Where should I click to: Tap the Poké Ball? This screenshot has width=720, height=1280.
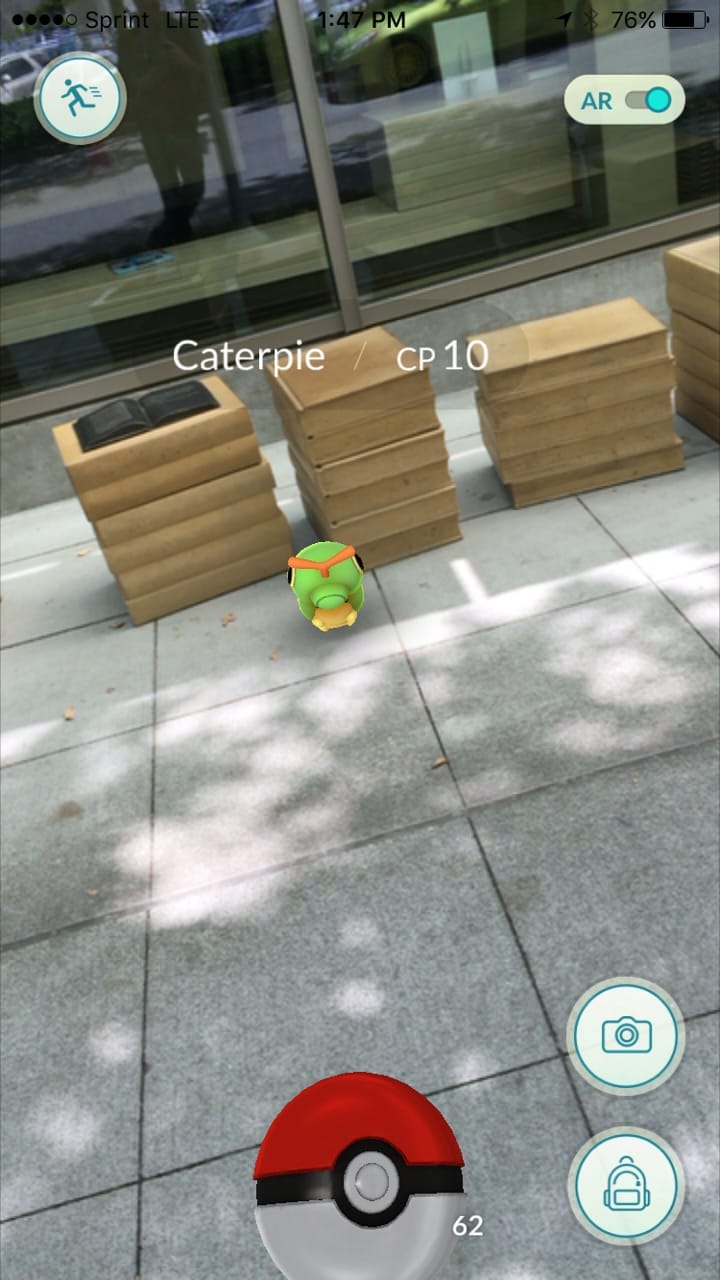point(359,1176)
